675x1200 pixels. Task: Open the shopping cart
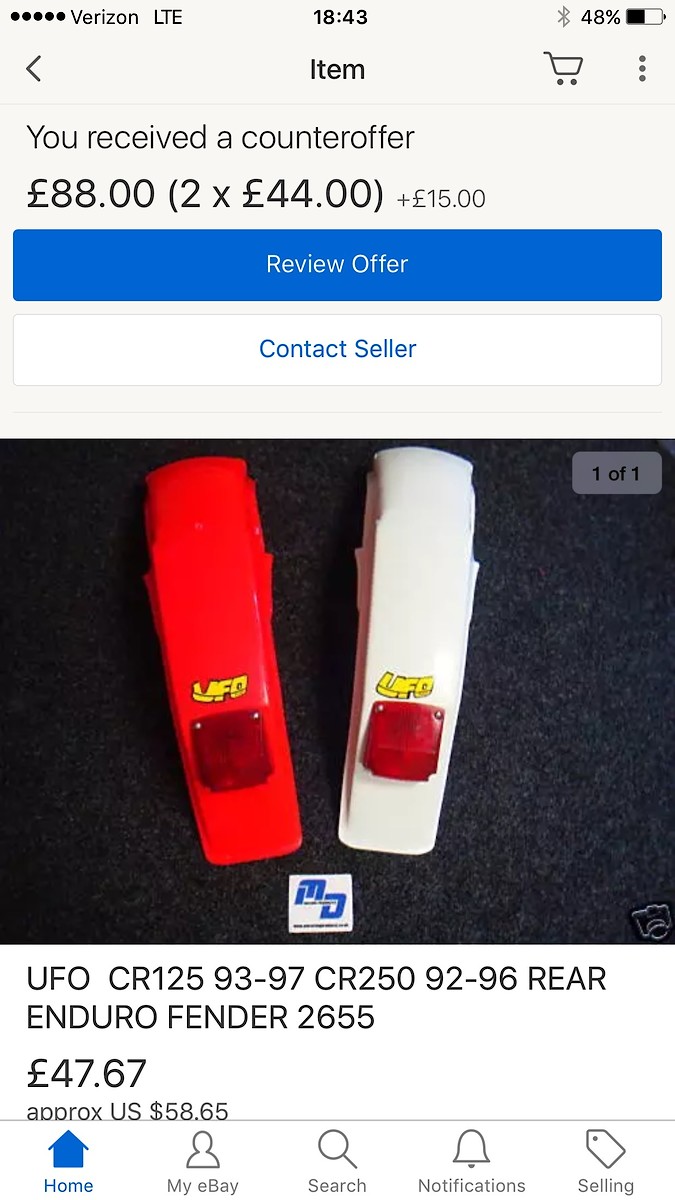(x=563, y=69)
